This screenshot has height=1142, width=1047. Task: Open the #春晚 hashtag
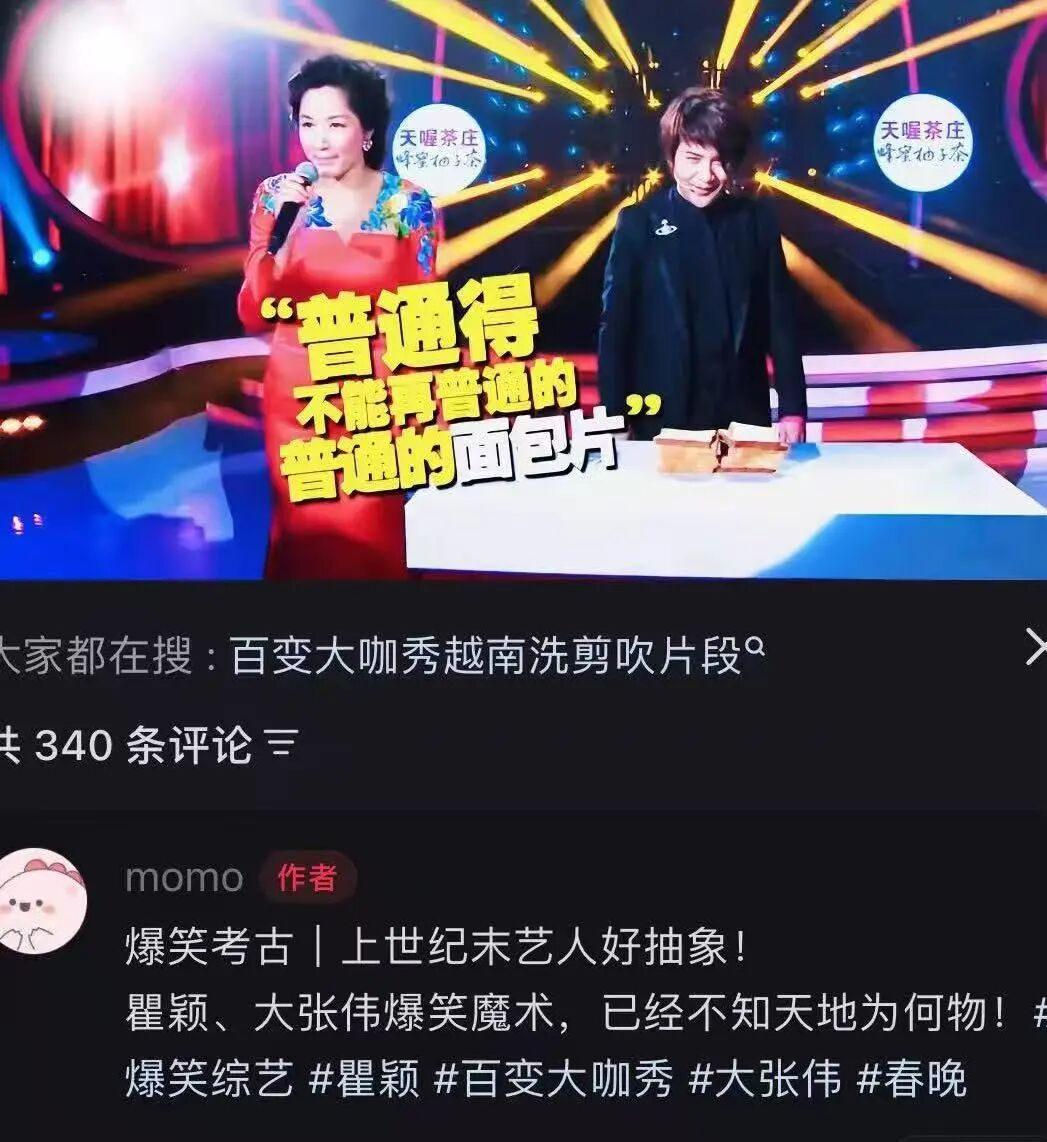coord(912,1080)
